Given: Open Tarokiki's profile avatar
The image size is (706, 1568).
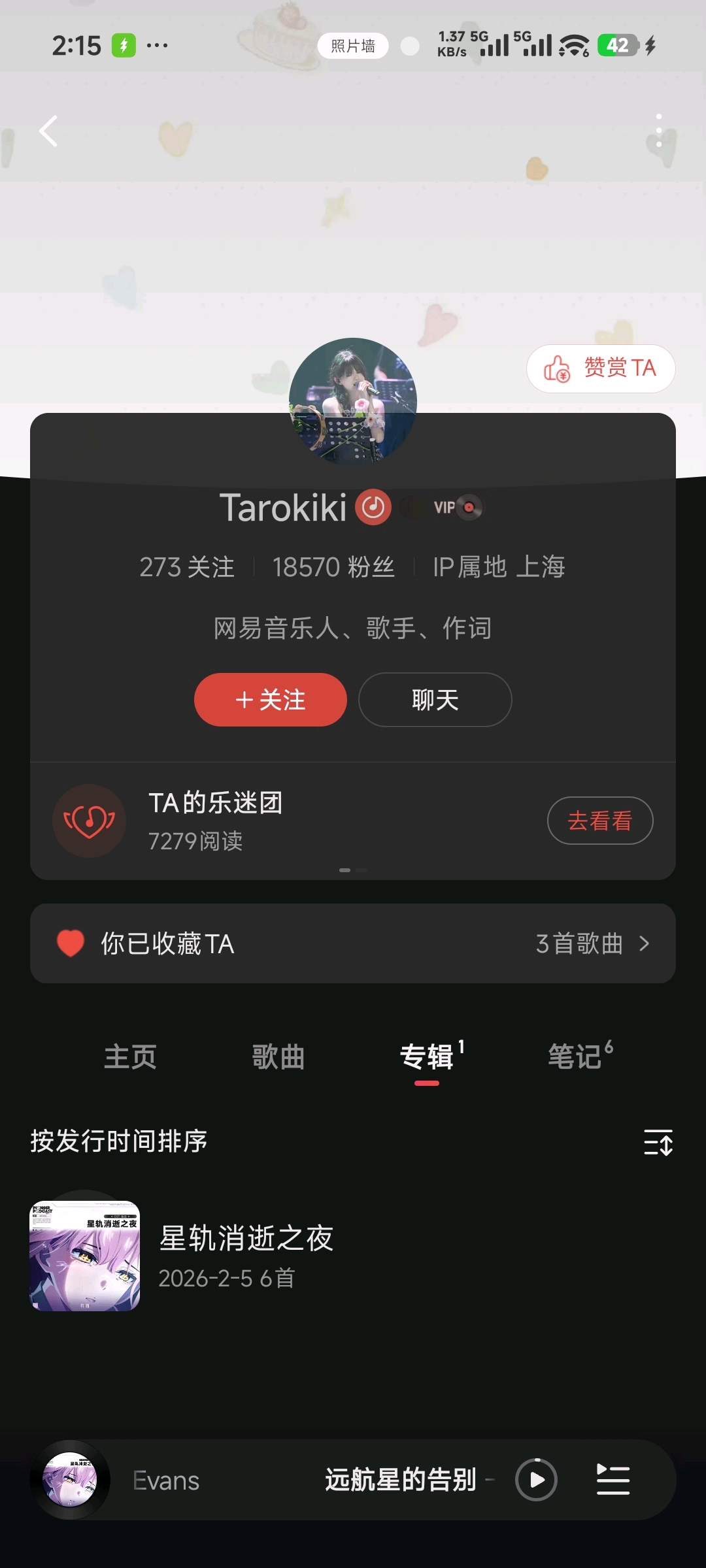Looking at the screenshot, I should [353, 401].
